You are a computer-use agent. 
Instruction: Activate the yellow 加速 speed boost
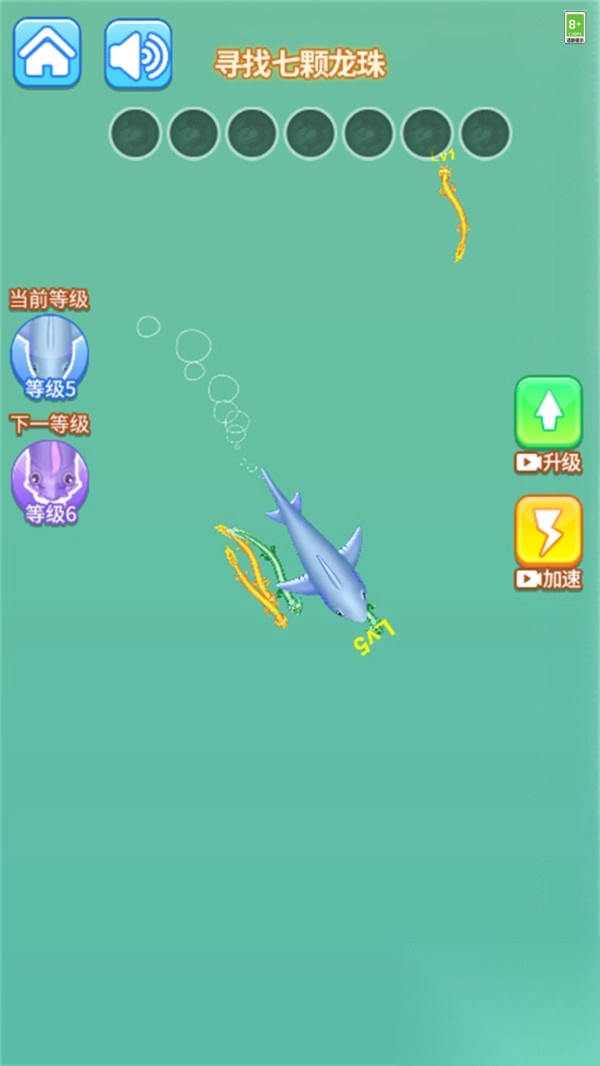click(548, 531)
